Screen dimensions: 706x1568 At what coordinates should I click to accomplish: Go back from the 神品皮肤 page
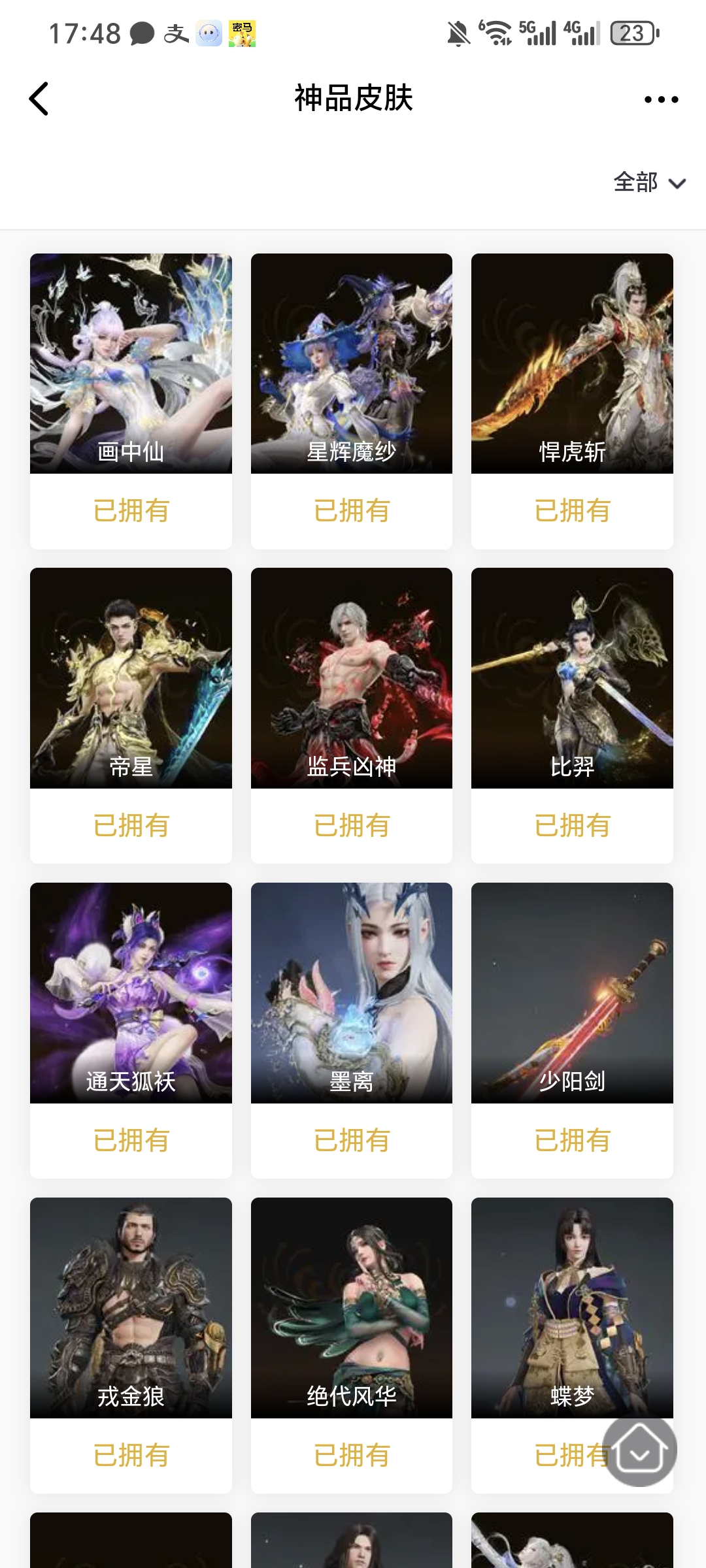[x=39, y=99]
